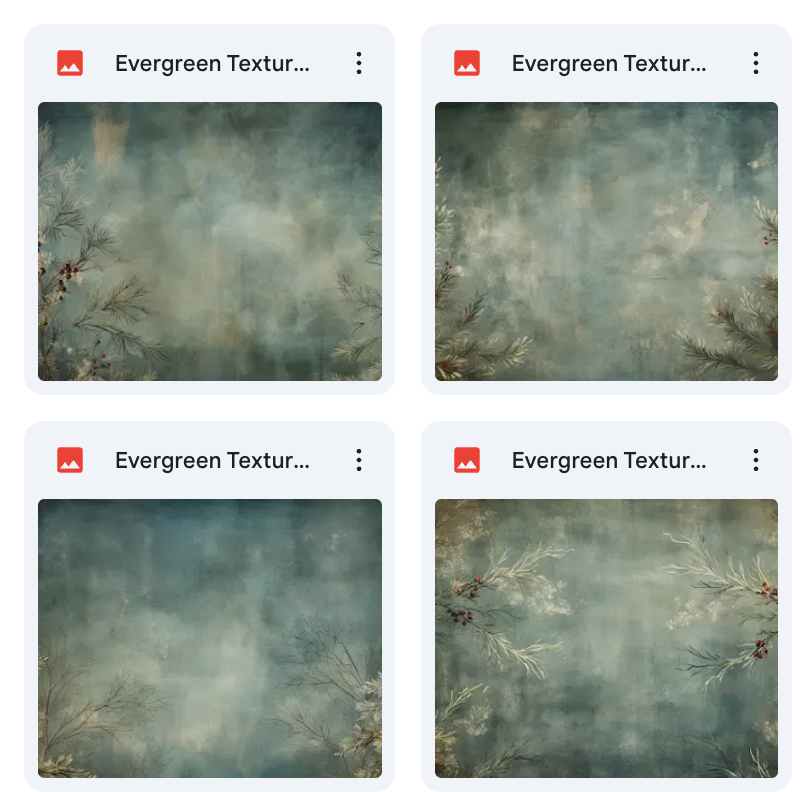Open more options for the golden-topped berry sprig texture
This screenshot has width=810, height=792.
[x=756, y=460]
